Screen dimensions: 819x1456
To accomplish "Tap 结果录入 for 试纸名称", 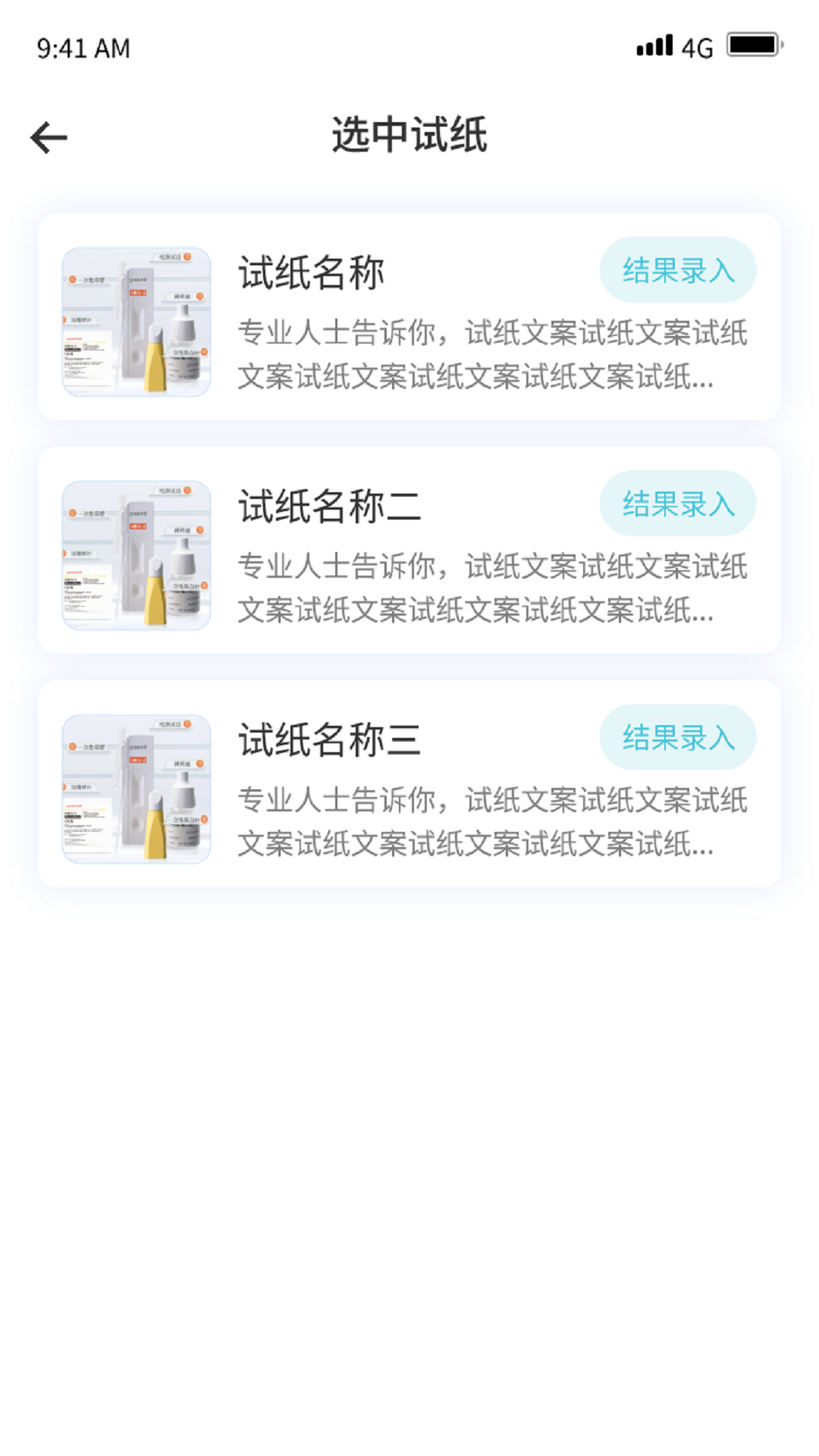I will (678, 270).
